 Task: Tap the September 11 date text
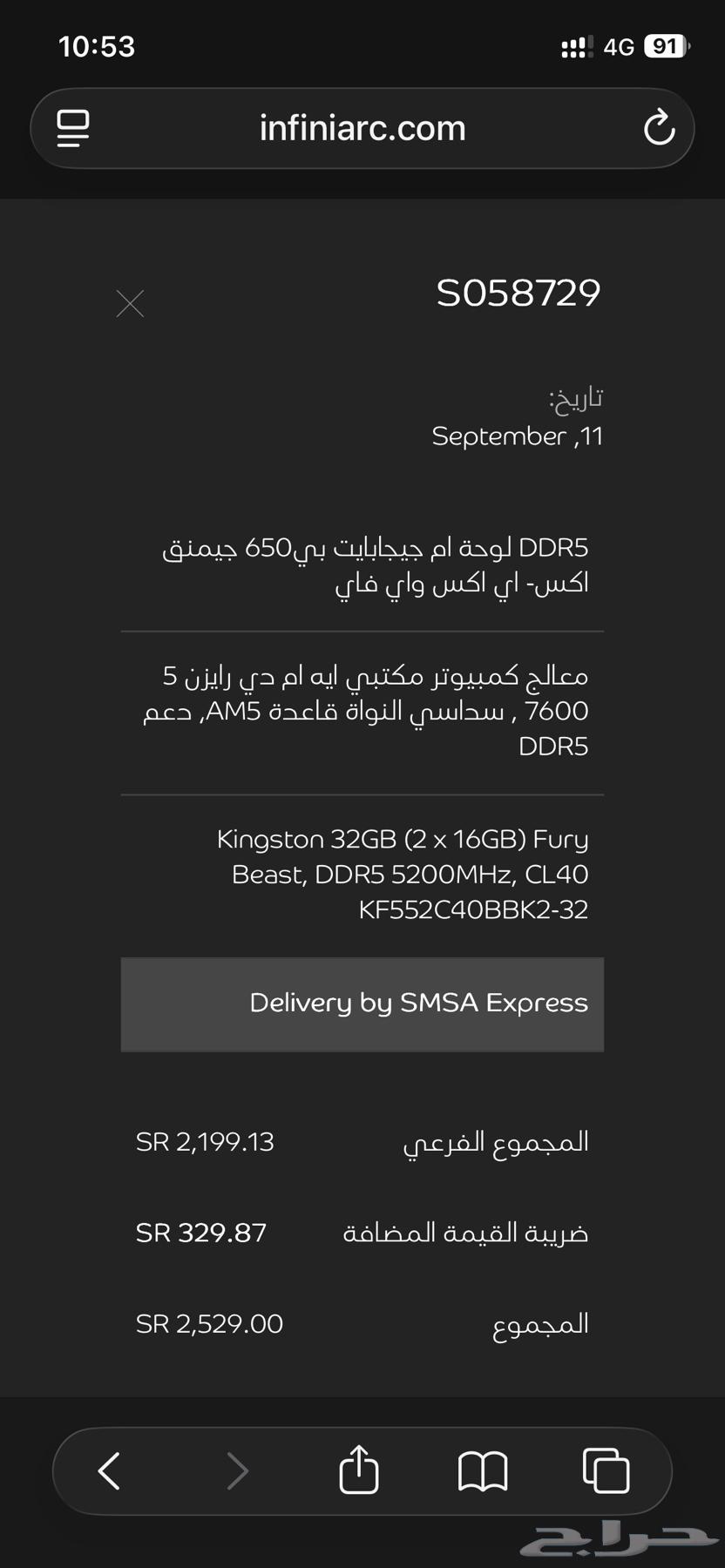pos(518,436)
